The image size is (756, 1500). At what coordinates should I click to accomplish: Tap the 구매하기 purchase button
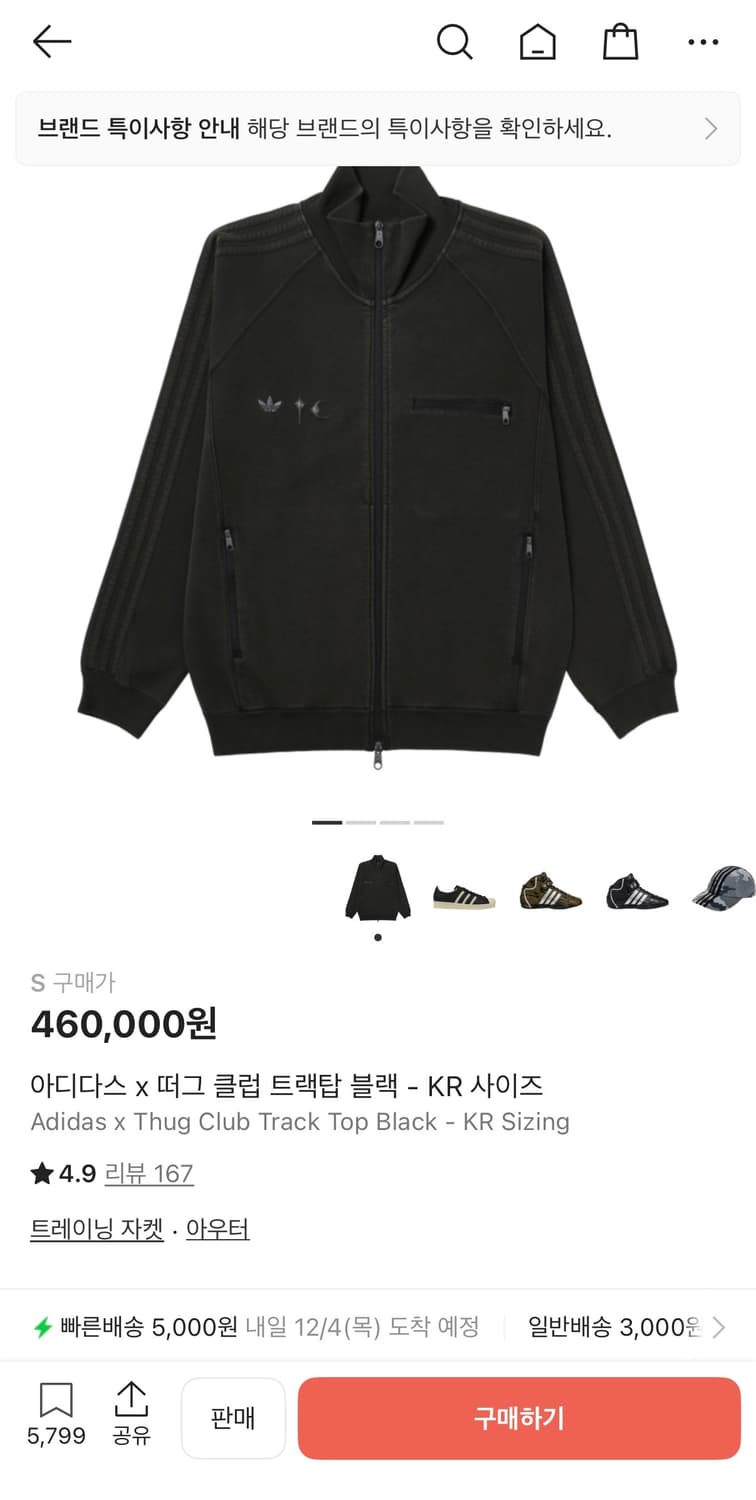[x=517, y=1417]
